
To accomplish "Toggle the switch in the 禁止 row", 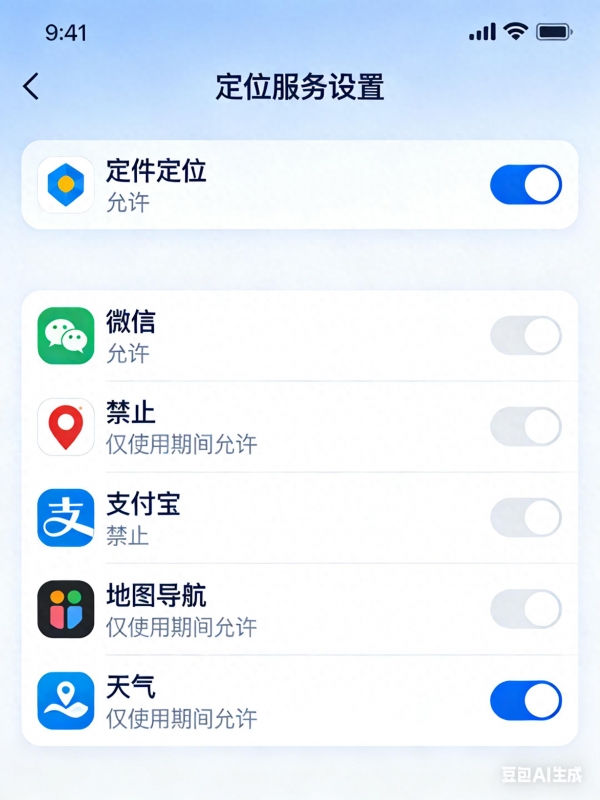I will point(525,427).
